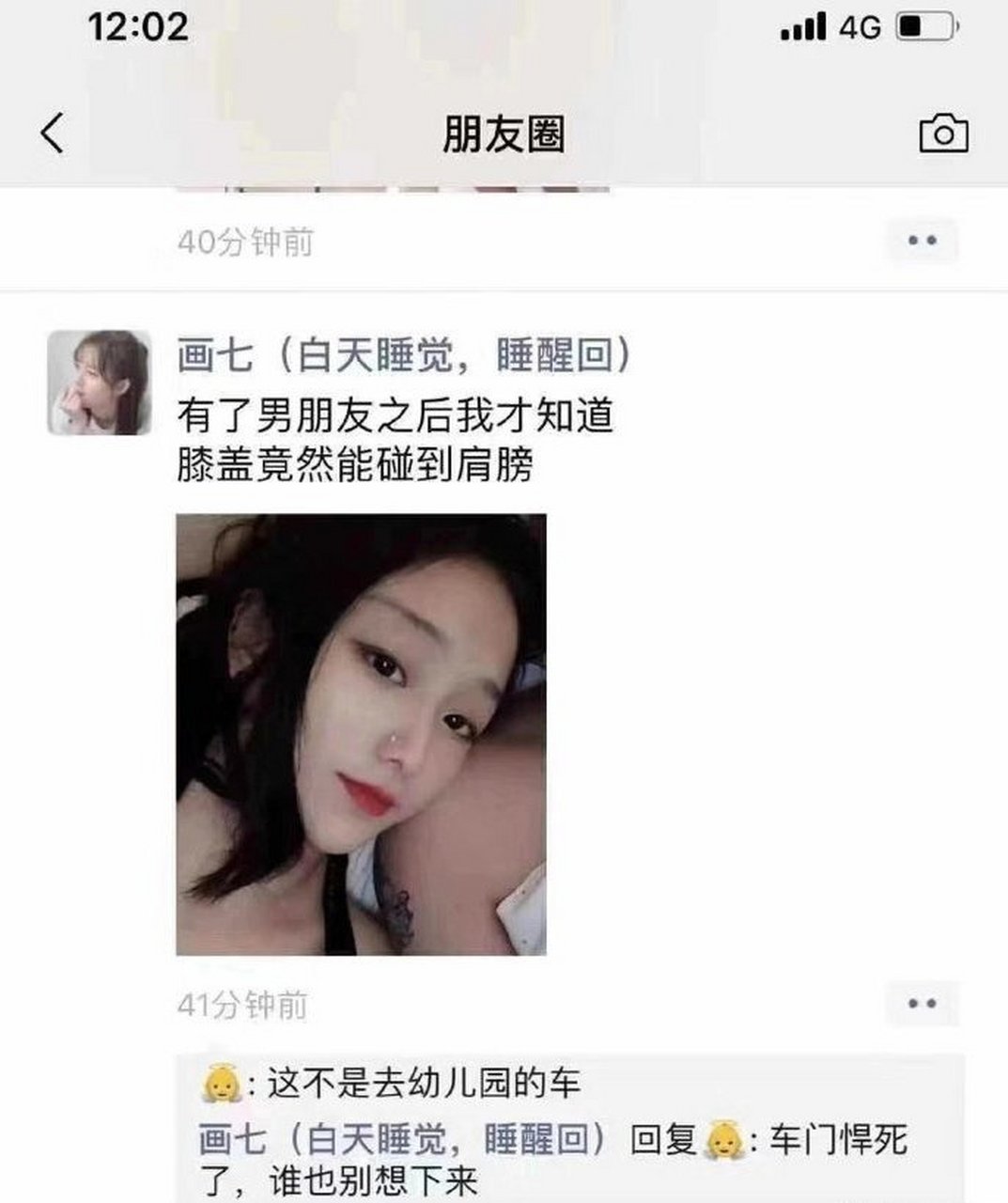1008x1203 pixels.
Task: Tap the timestamp 40分钟前
Action: pyautogui.click(x=242, y=240)
